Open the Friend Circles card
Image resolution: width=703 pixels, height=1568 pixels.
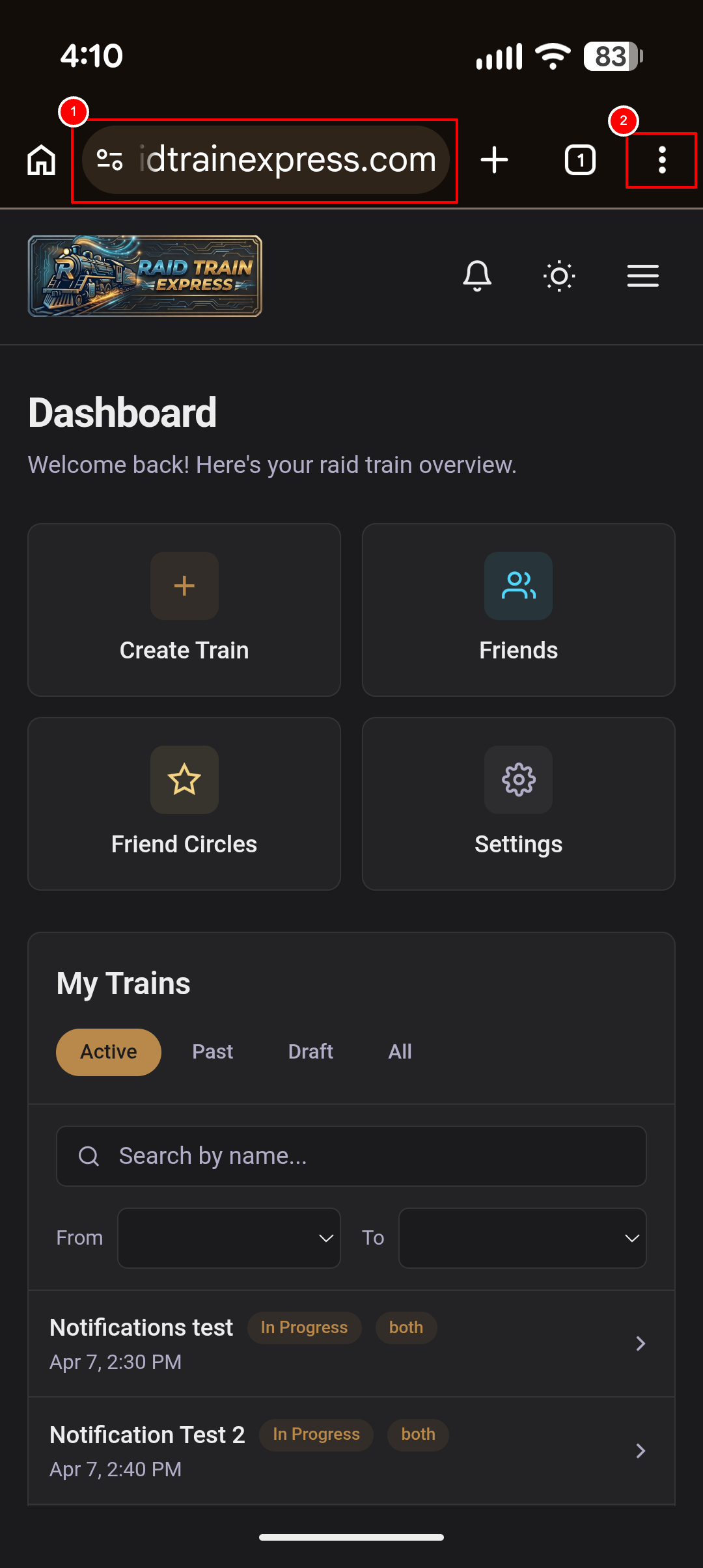(x=184, y=804)
